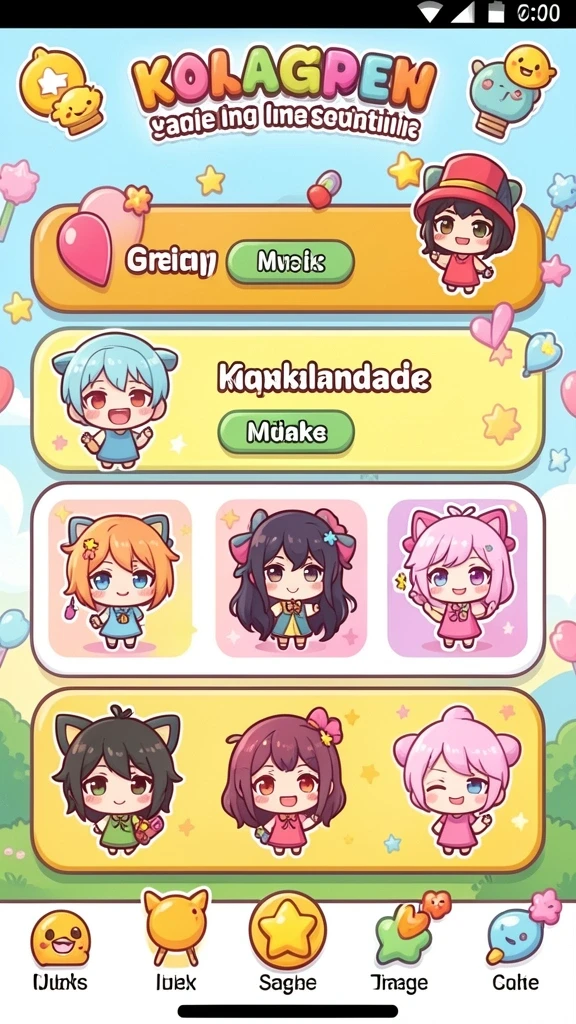576x1024 pixels.
Task: Pick the black-haired character in green dress
Action: (x=118, y=780)
